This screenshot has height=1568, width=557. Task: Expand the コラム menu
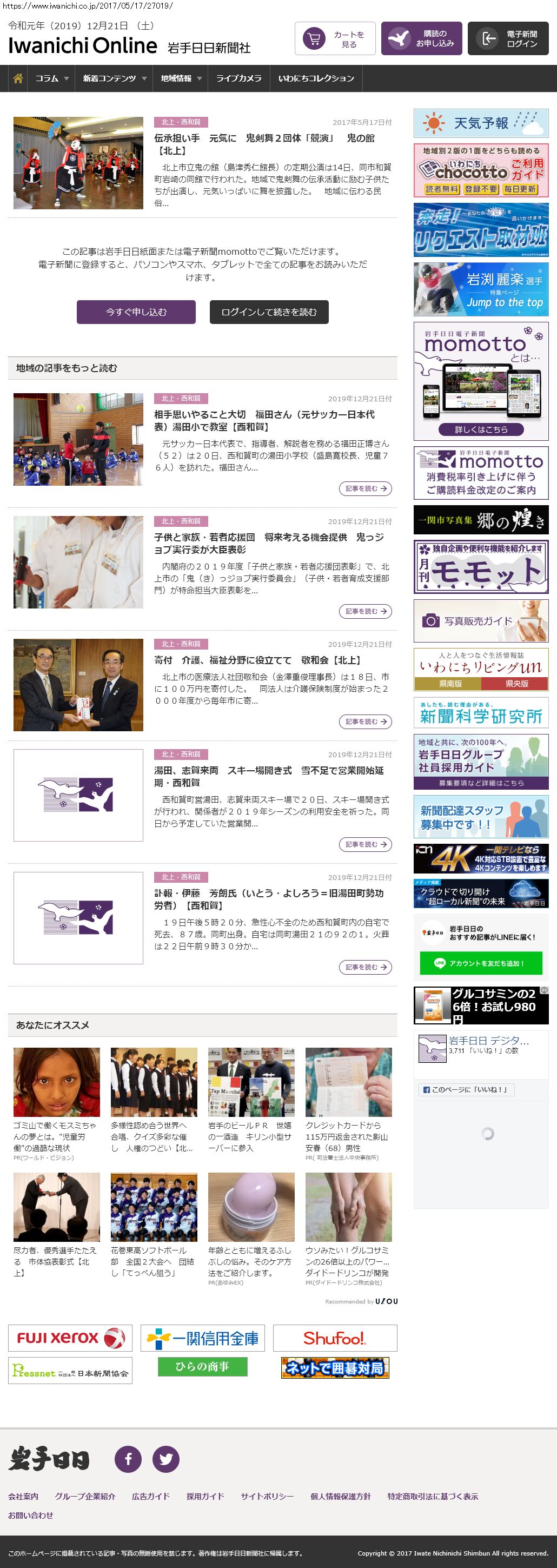coord(52,78)
